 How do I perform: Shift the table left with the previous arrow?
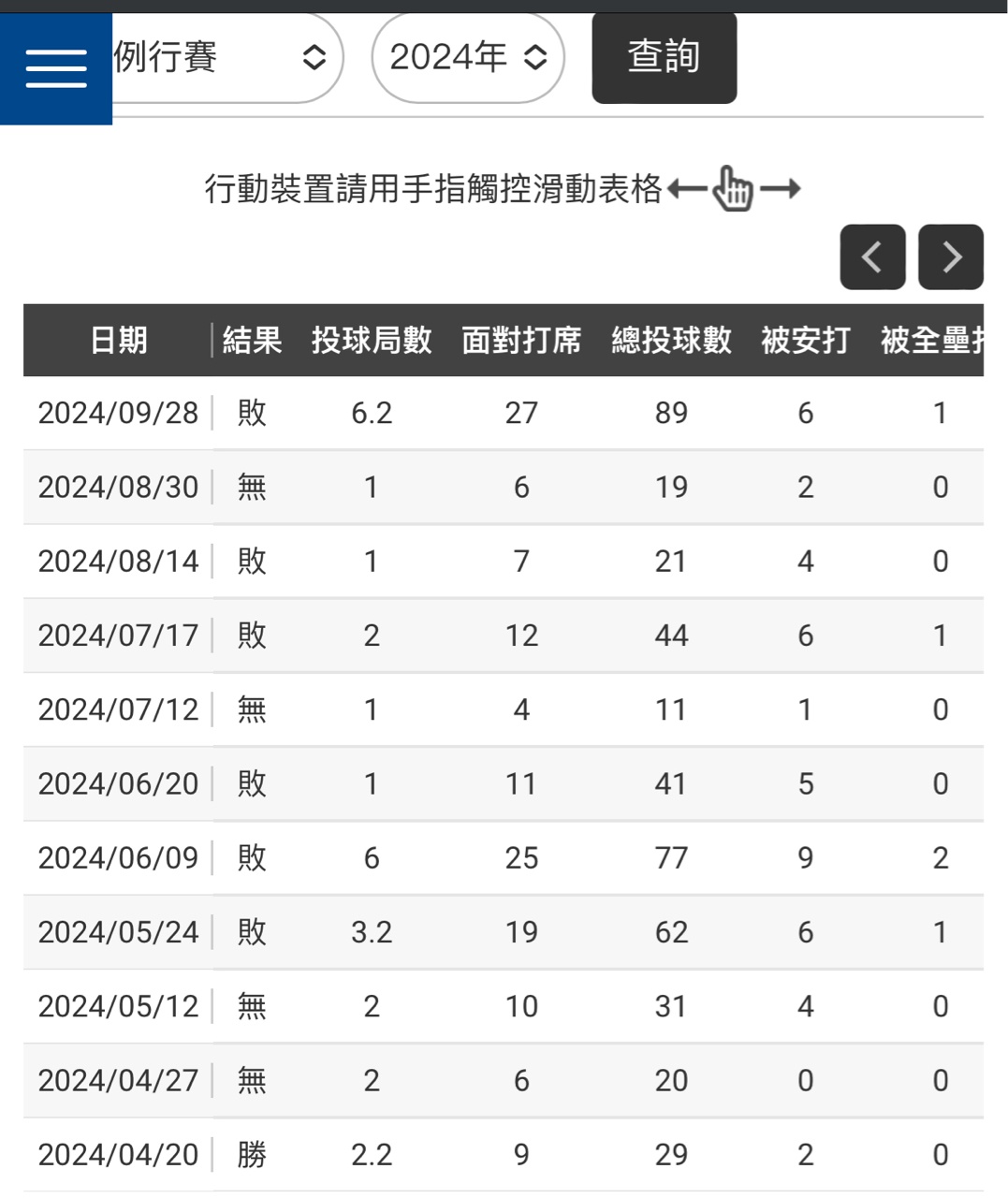[x=872, y=256]
